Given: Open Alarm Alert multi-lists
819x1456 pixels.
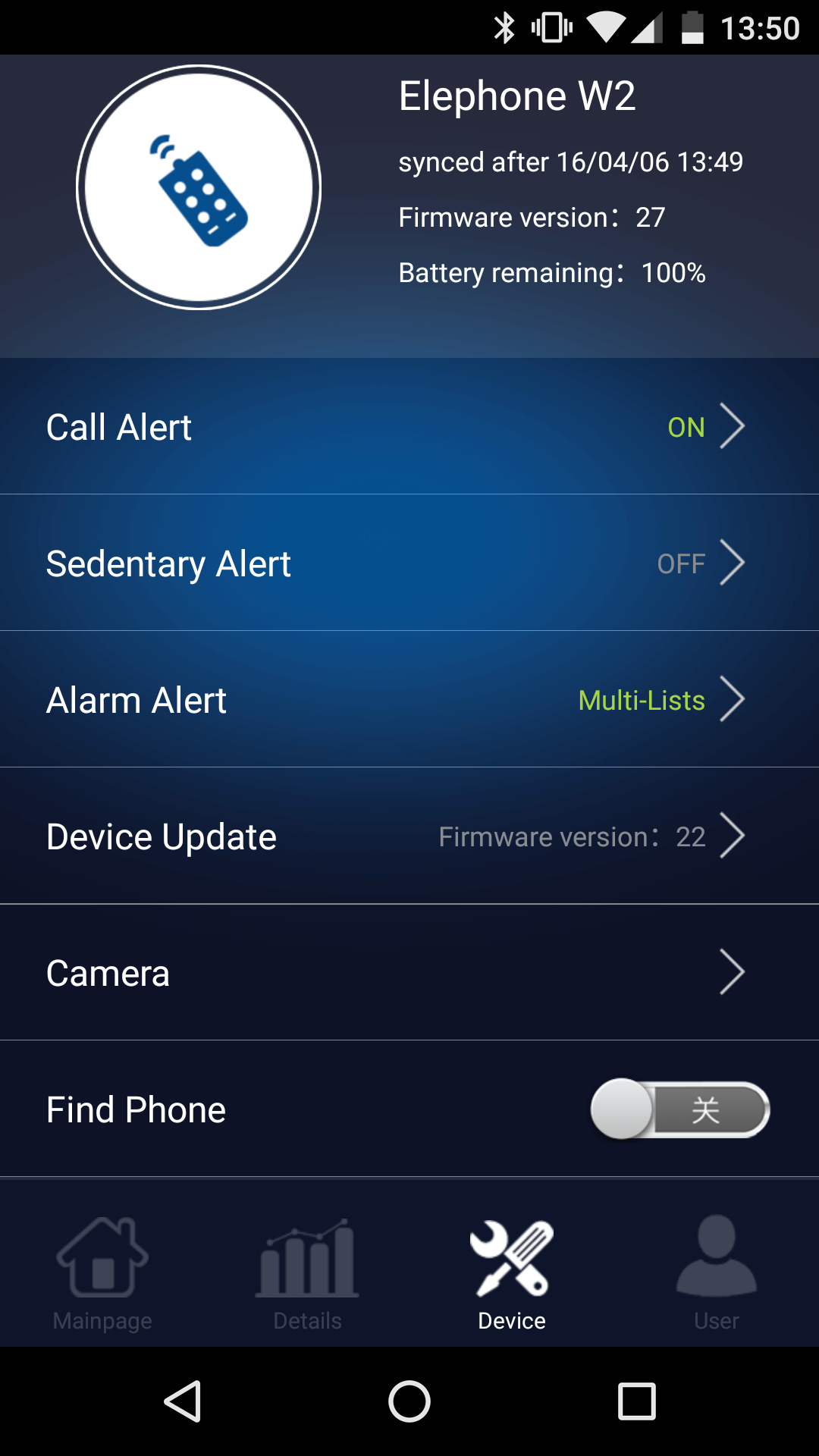Looking at the screenshot, I should [x=409, y=699].
